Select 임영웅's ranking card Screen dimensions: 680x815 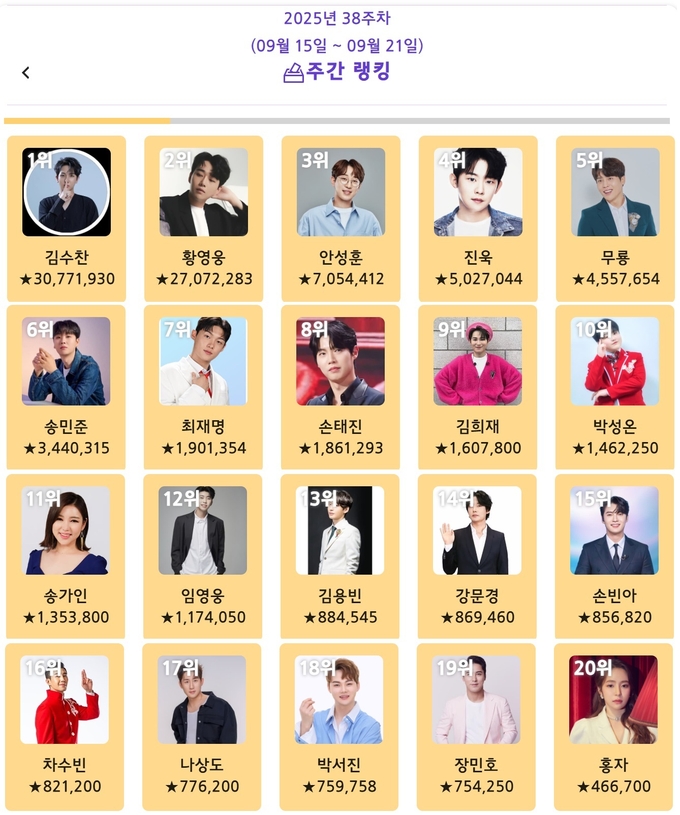204,556
